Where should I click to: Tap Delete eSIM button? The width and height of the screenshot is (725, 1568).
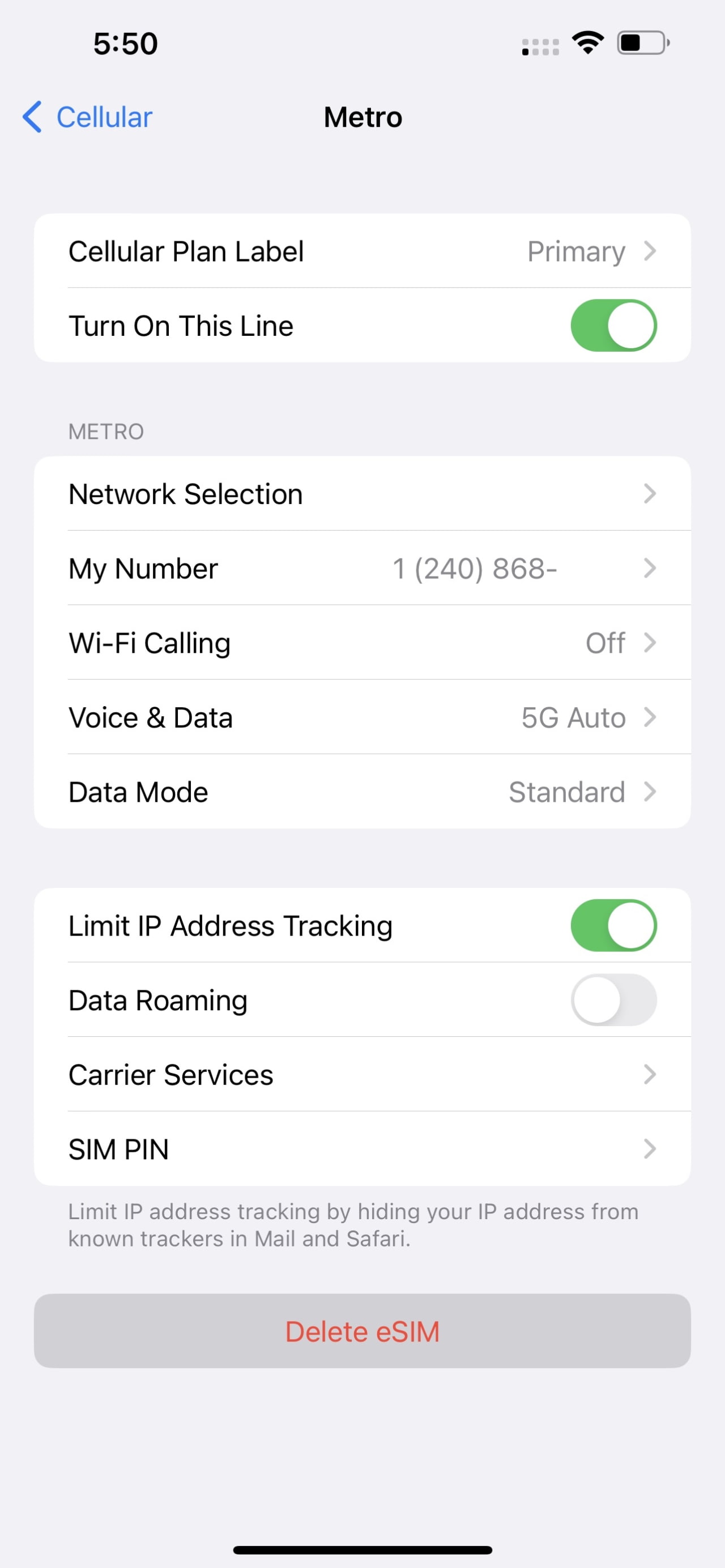[362, 1331]
